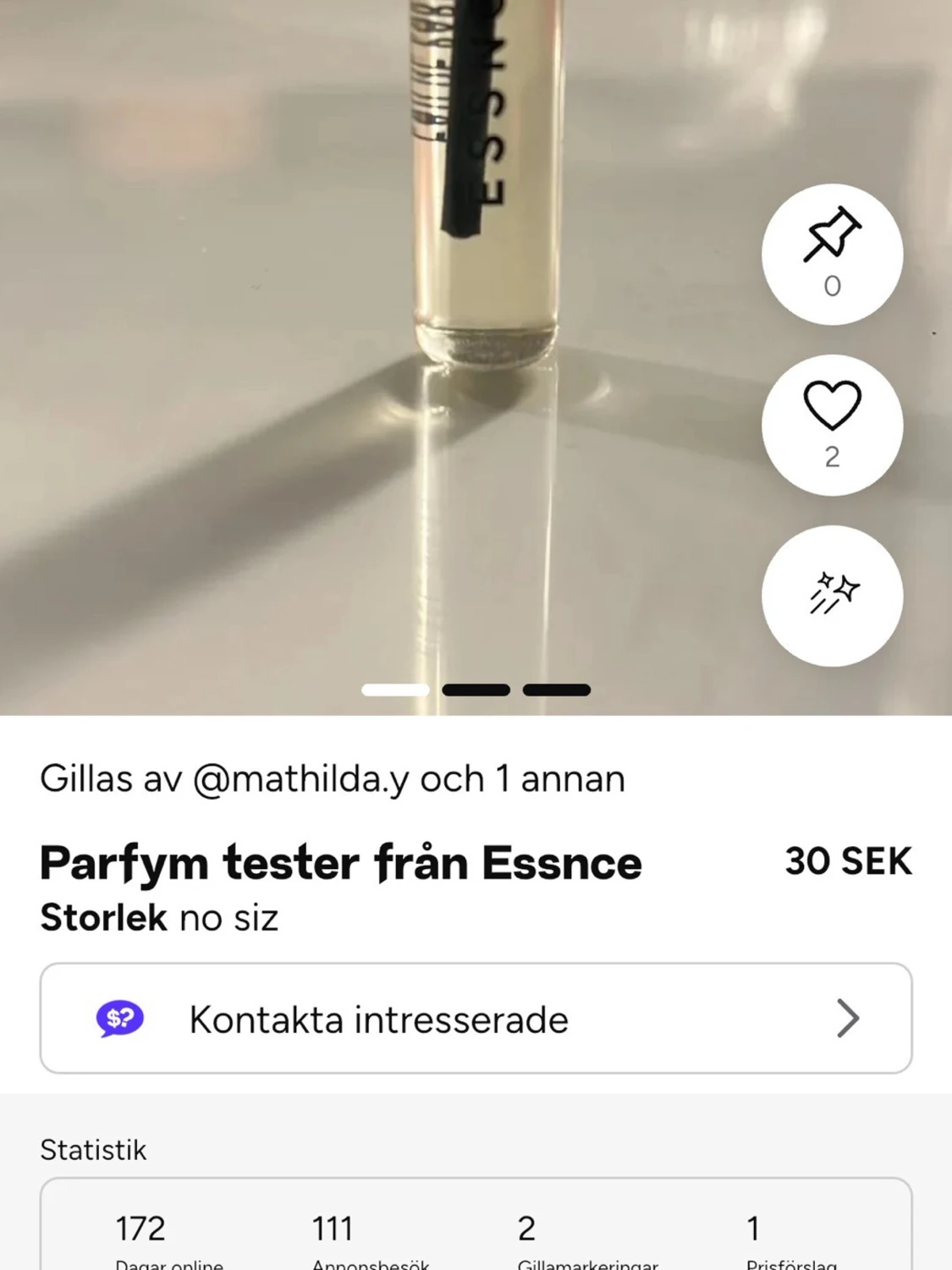
Task: Select the title Parfym tester från Essnce
Action: tap(342, 862)
